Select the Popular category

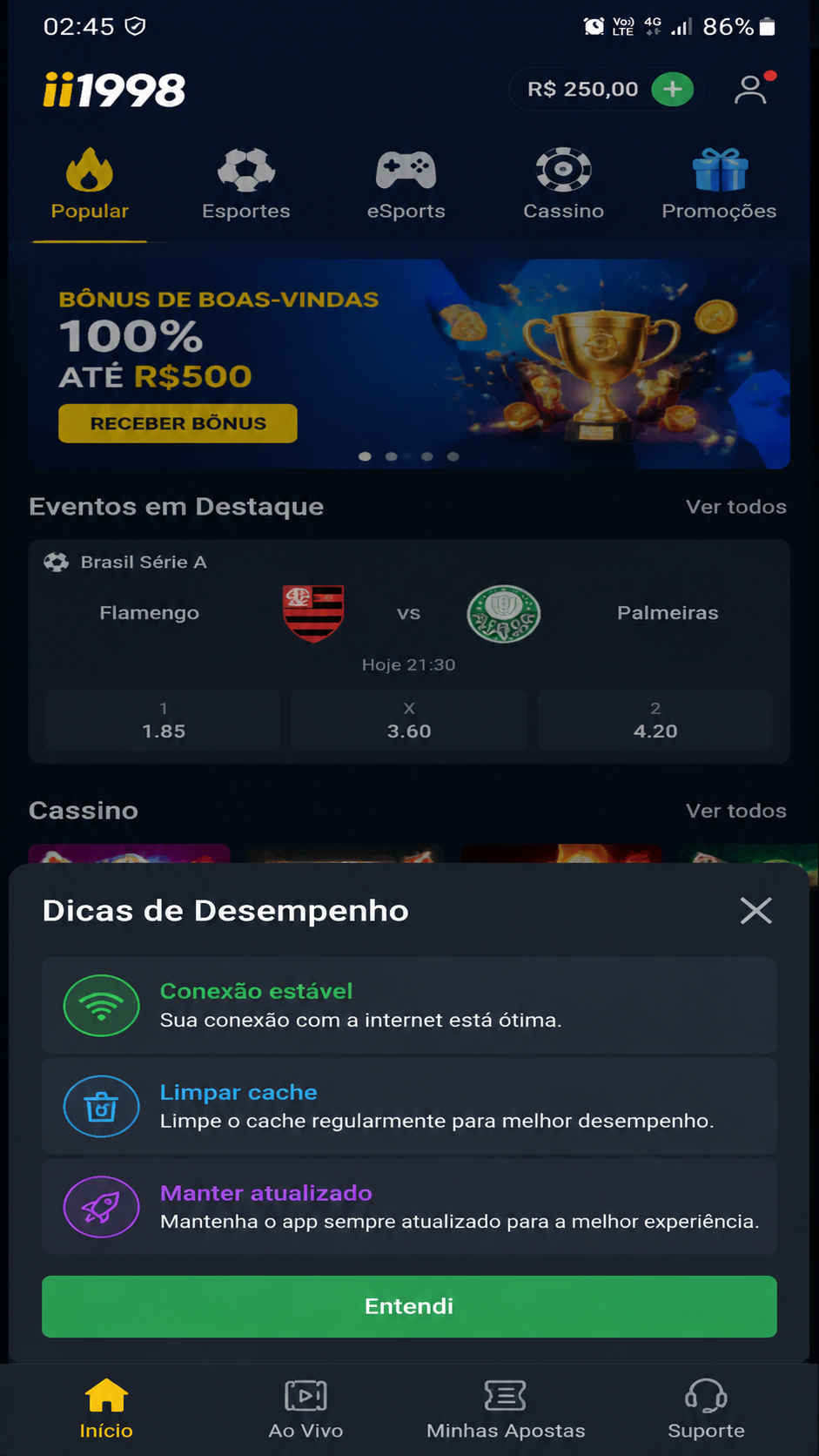[90, 185]
